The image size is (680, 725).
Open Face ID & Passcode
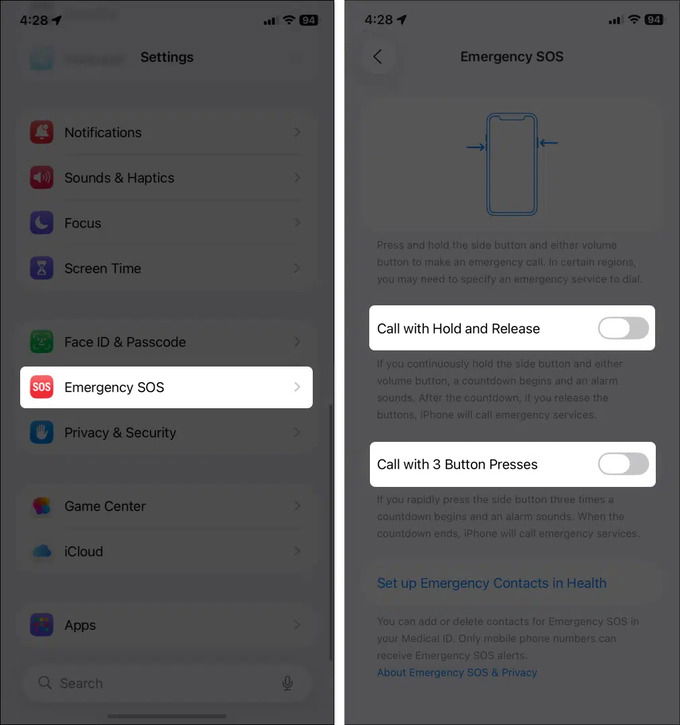coord(166,342)
